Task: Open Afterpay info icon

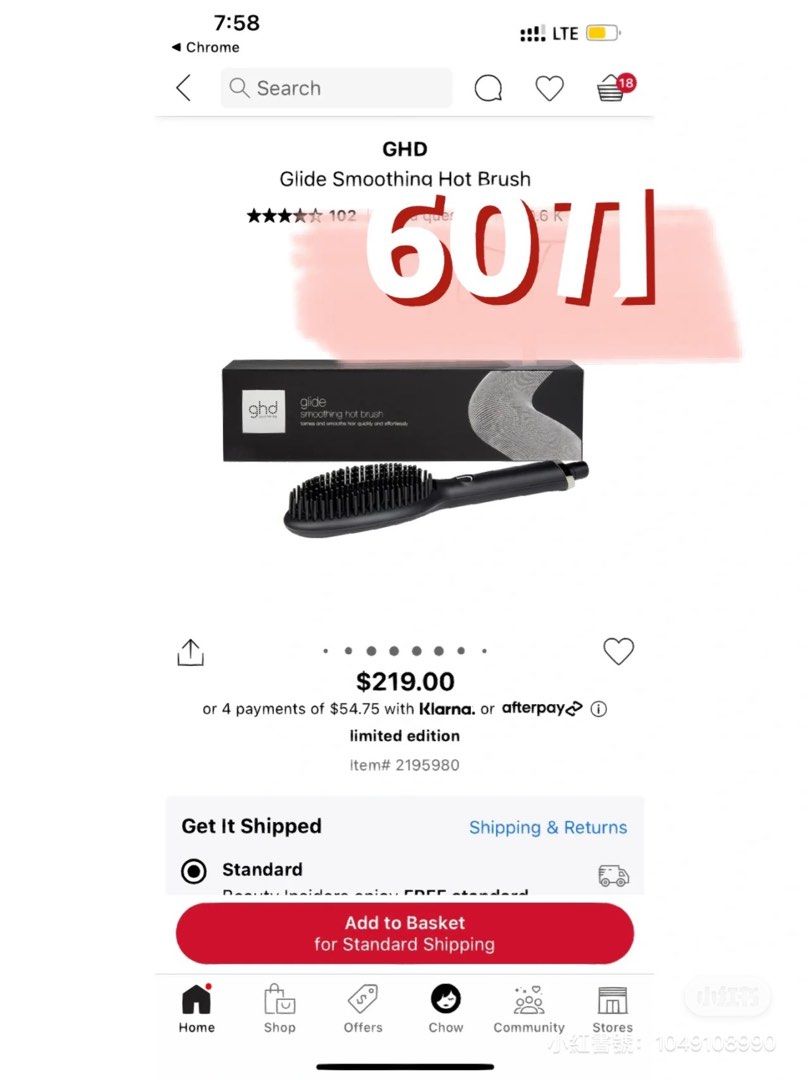Action: point(599,709)
